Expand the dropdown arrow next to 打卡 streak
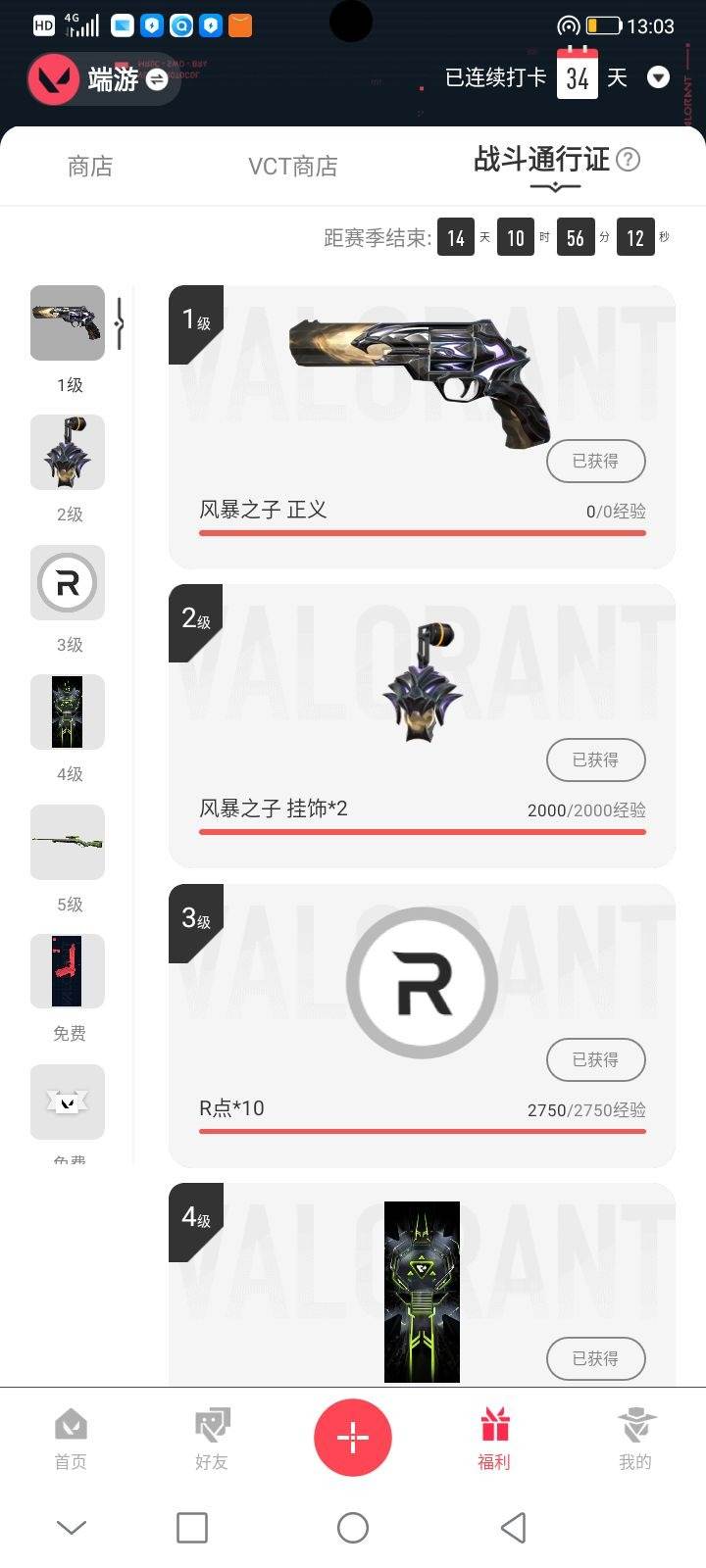Image resolution: width=706 pixels, height=1568 pixels. click(x=658, y=76)
